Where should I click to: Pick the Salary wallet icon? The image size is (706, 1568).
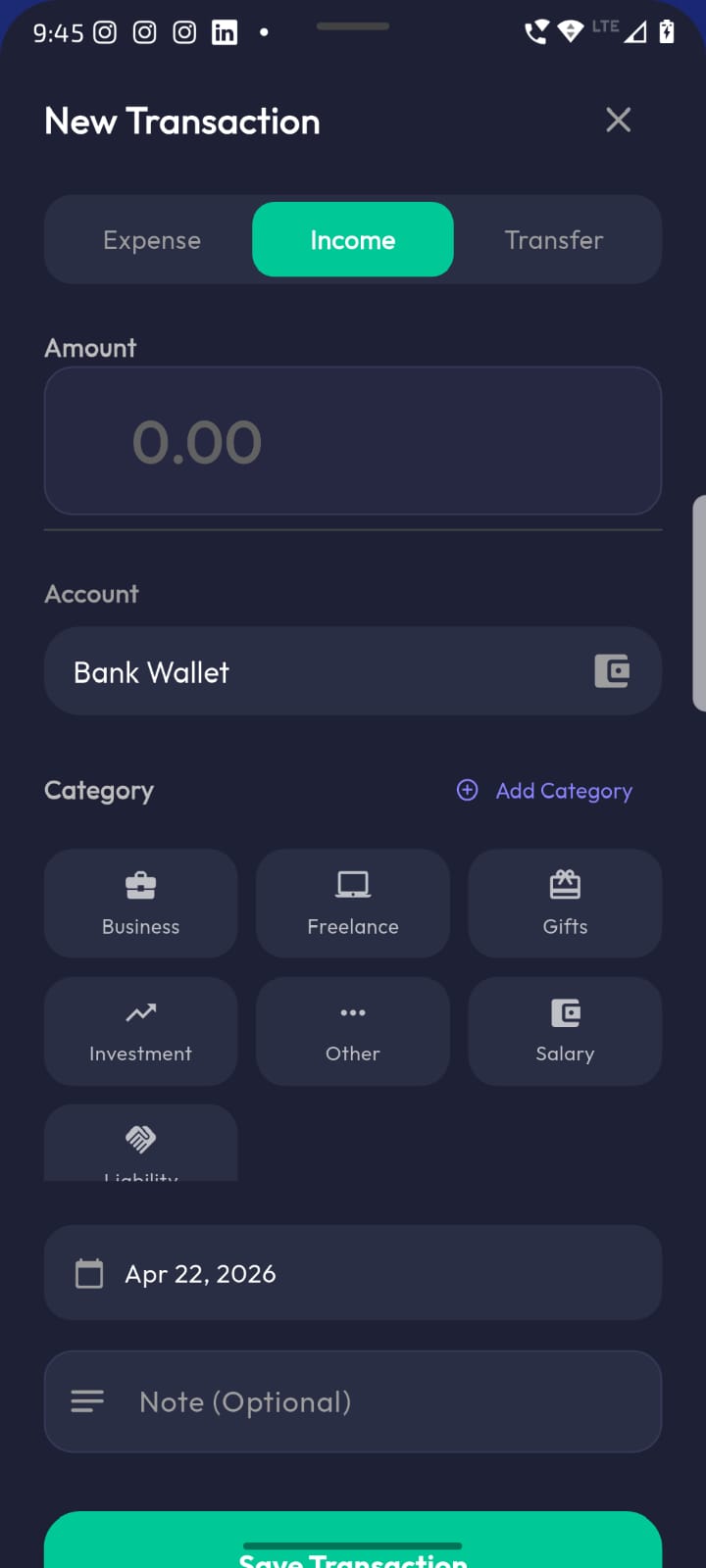564,1011
